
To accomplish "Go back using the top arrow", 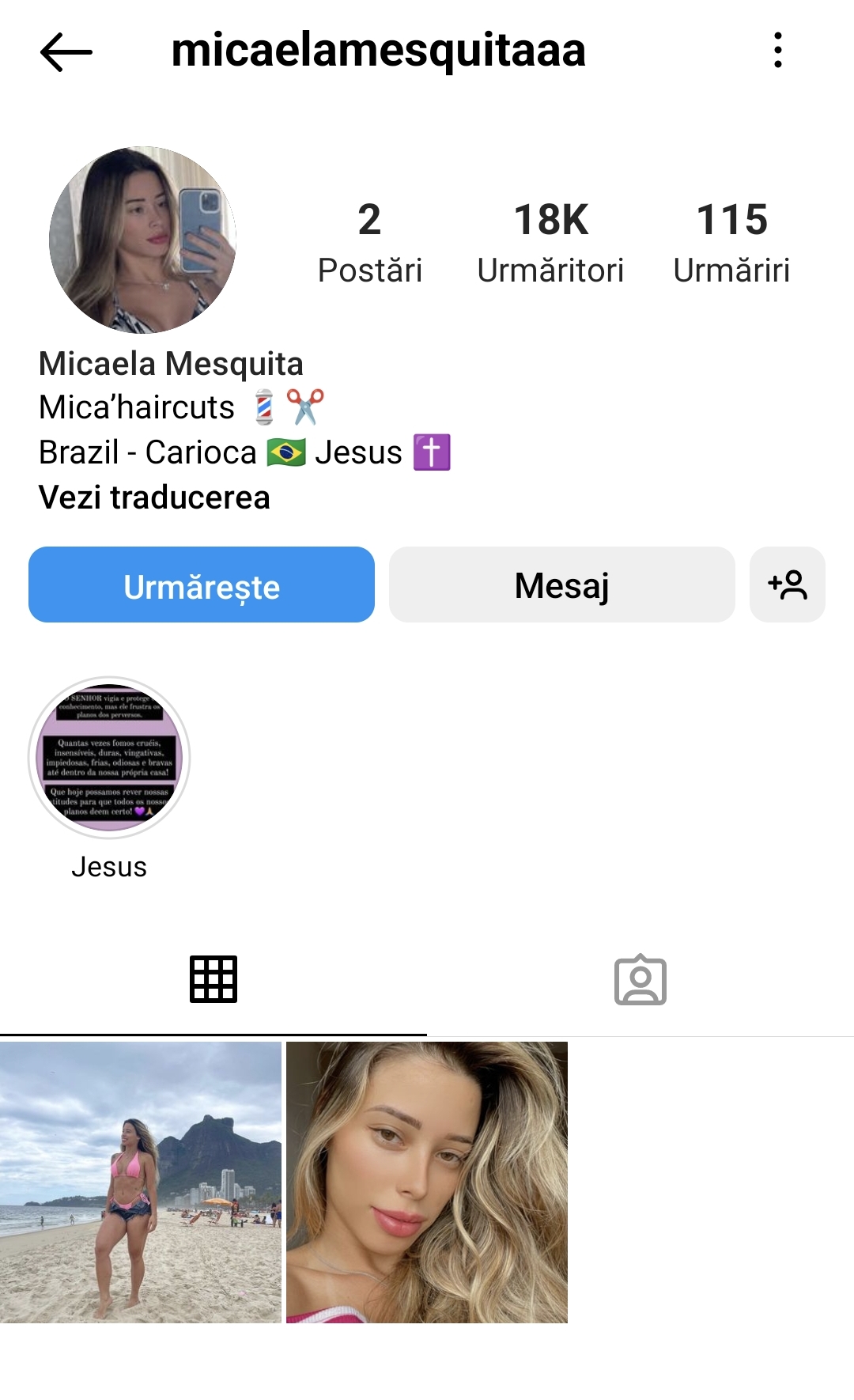I will coord(66,52).
